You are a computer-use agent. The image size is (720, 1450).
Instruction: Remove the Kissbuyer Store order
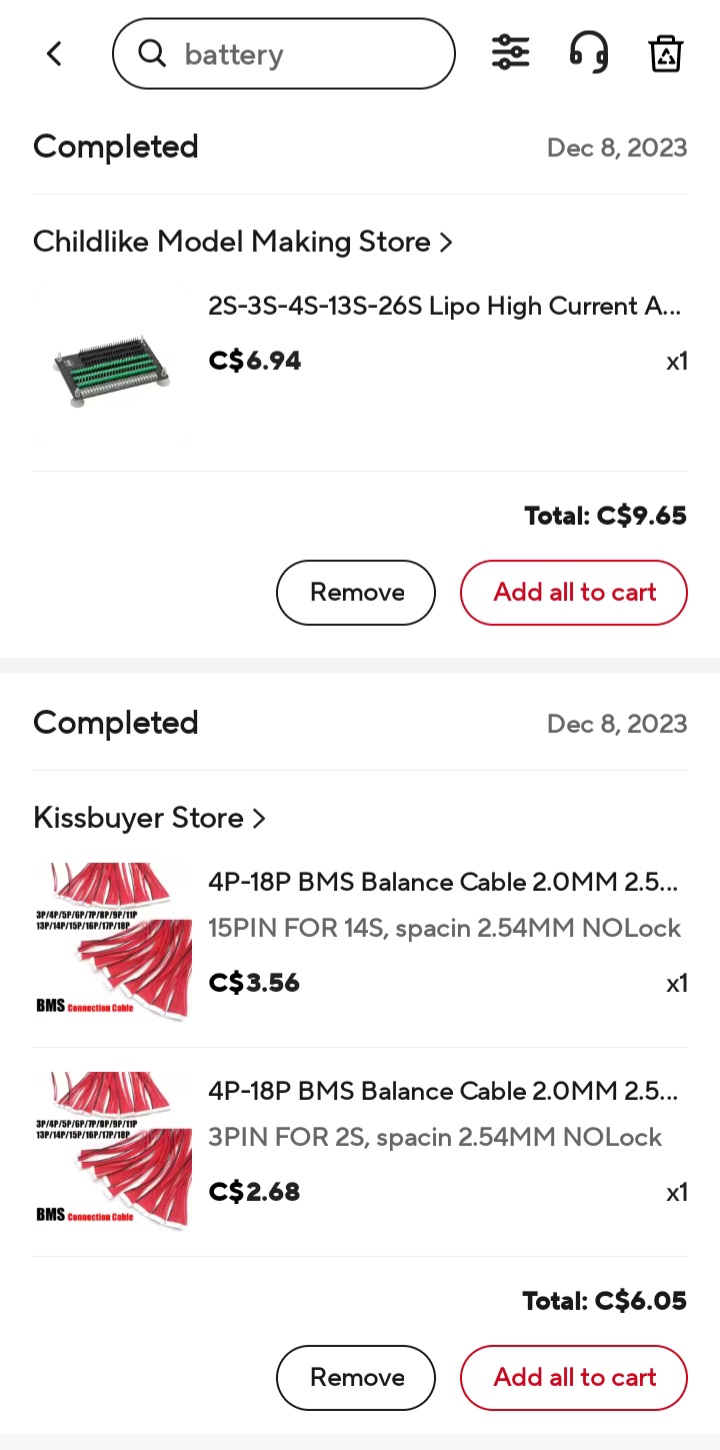356,1377
